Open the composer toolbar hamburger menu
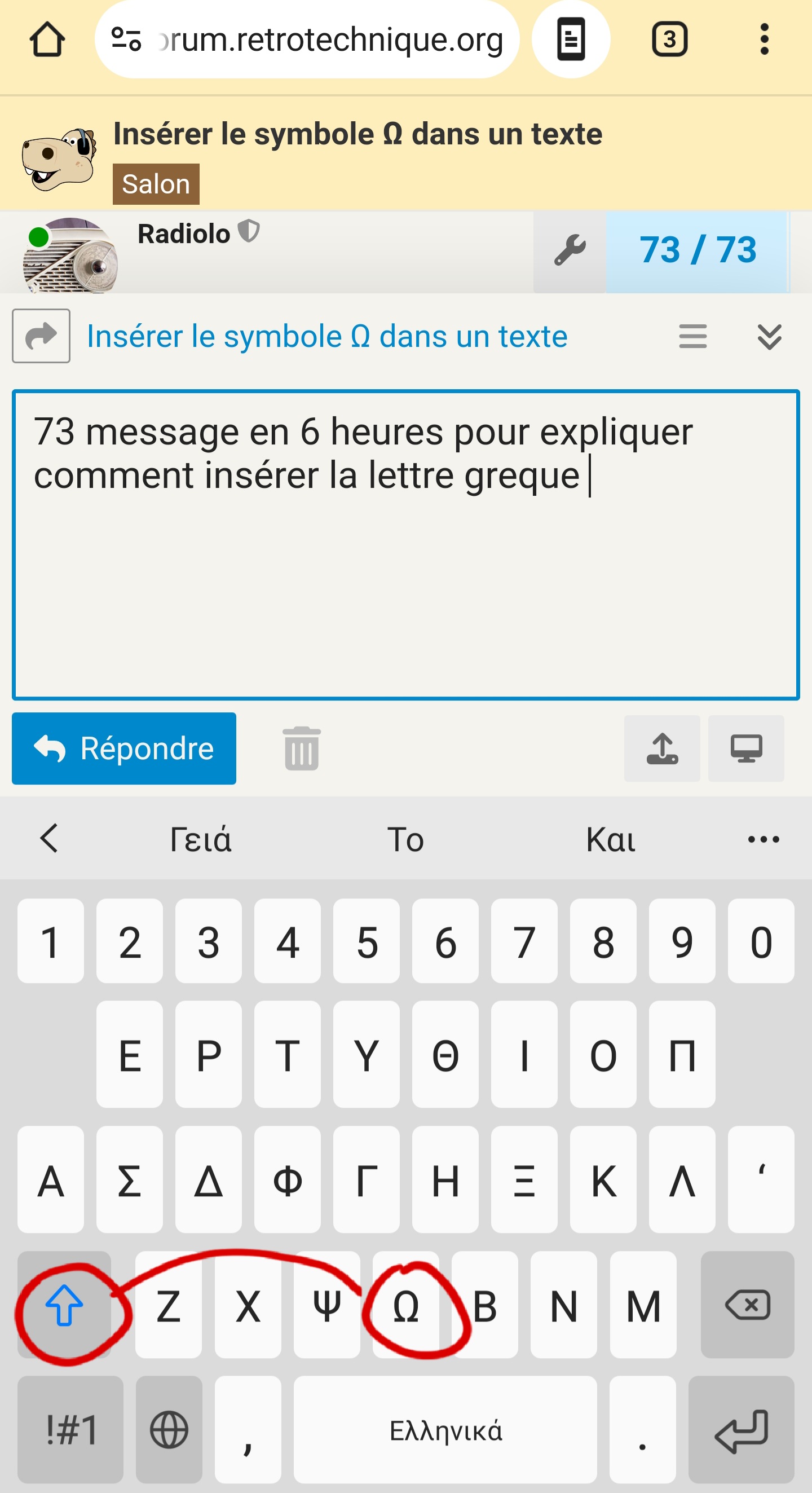 point(692,336)
